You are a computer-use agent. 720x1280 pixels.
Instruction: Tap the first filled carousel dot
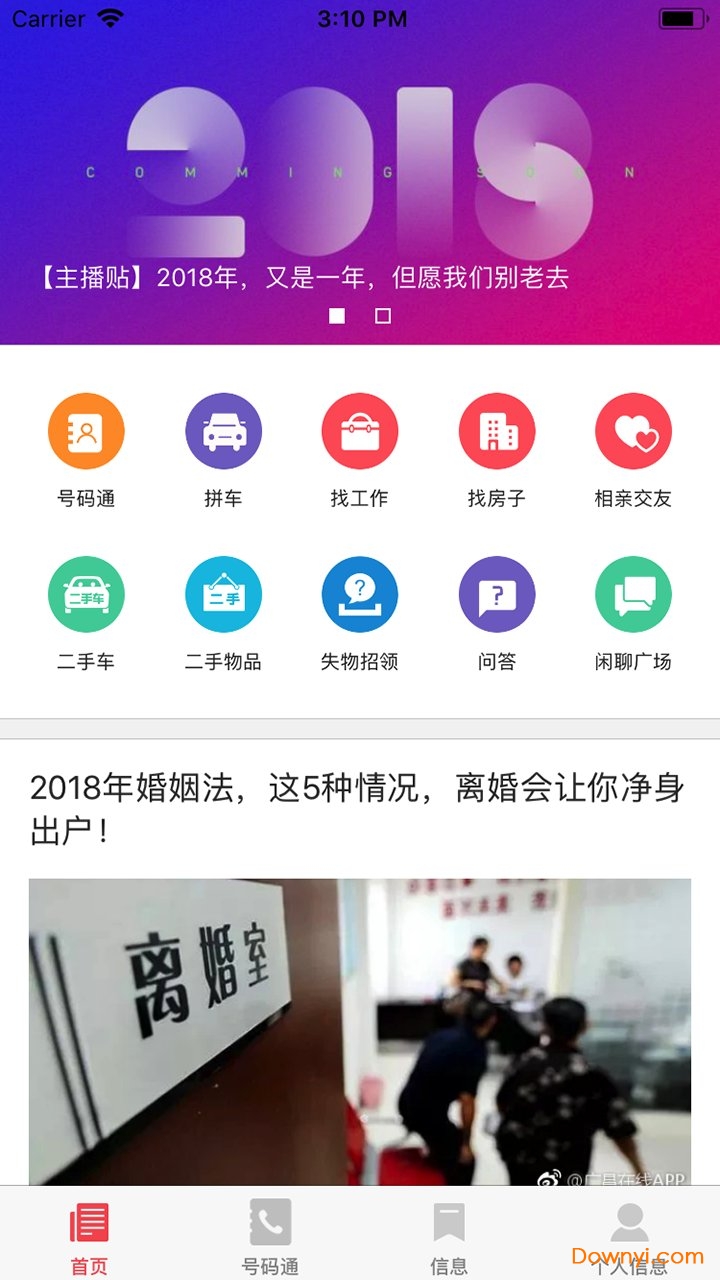[335, 314]
